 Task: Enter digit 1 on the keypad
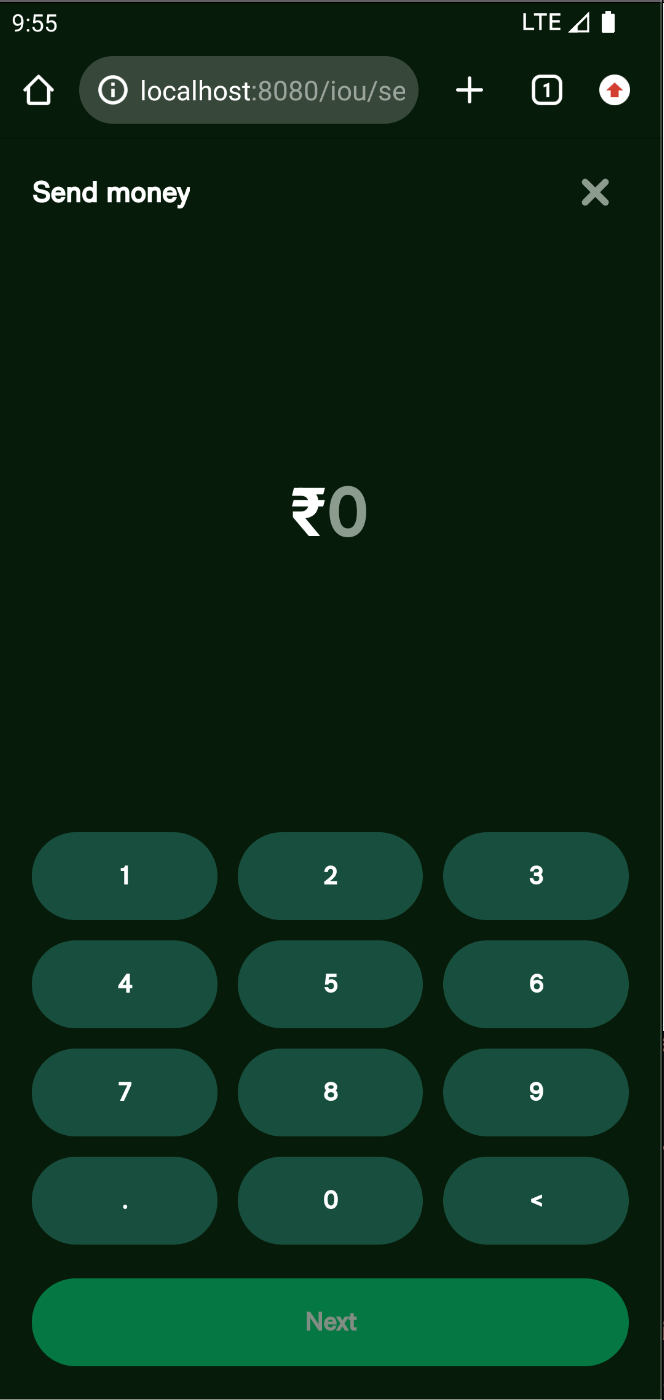click(x=125, y=876)
